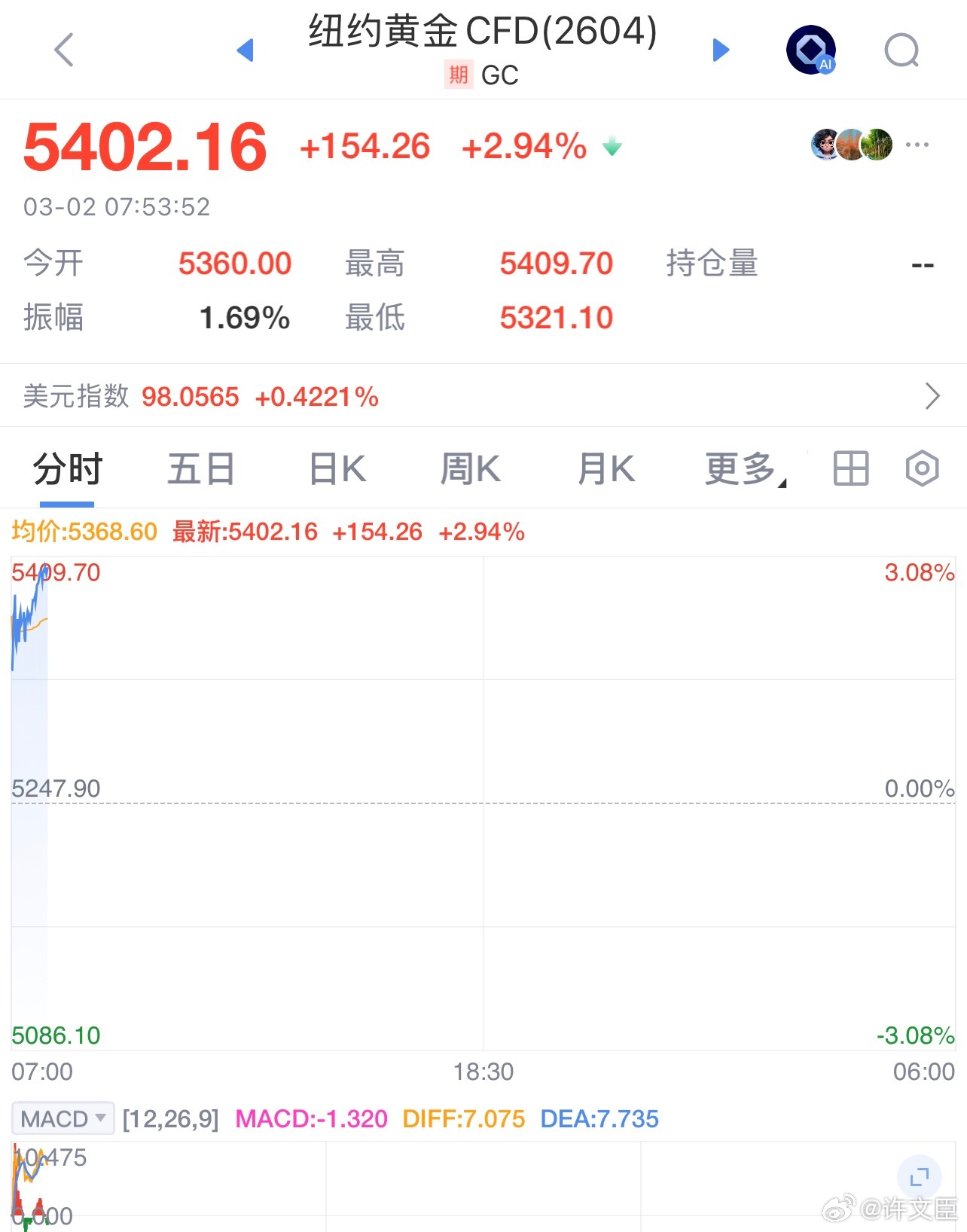Tap the first viewer avatar
The width and height of the screenshot is (967, 1232).
pos(825,144)
